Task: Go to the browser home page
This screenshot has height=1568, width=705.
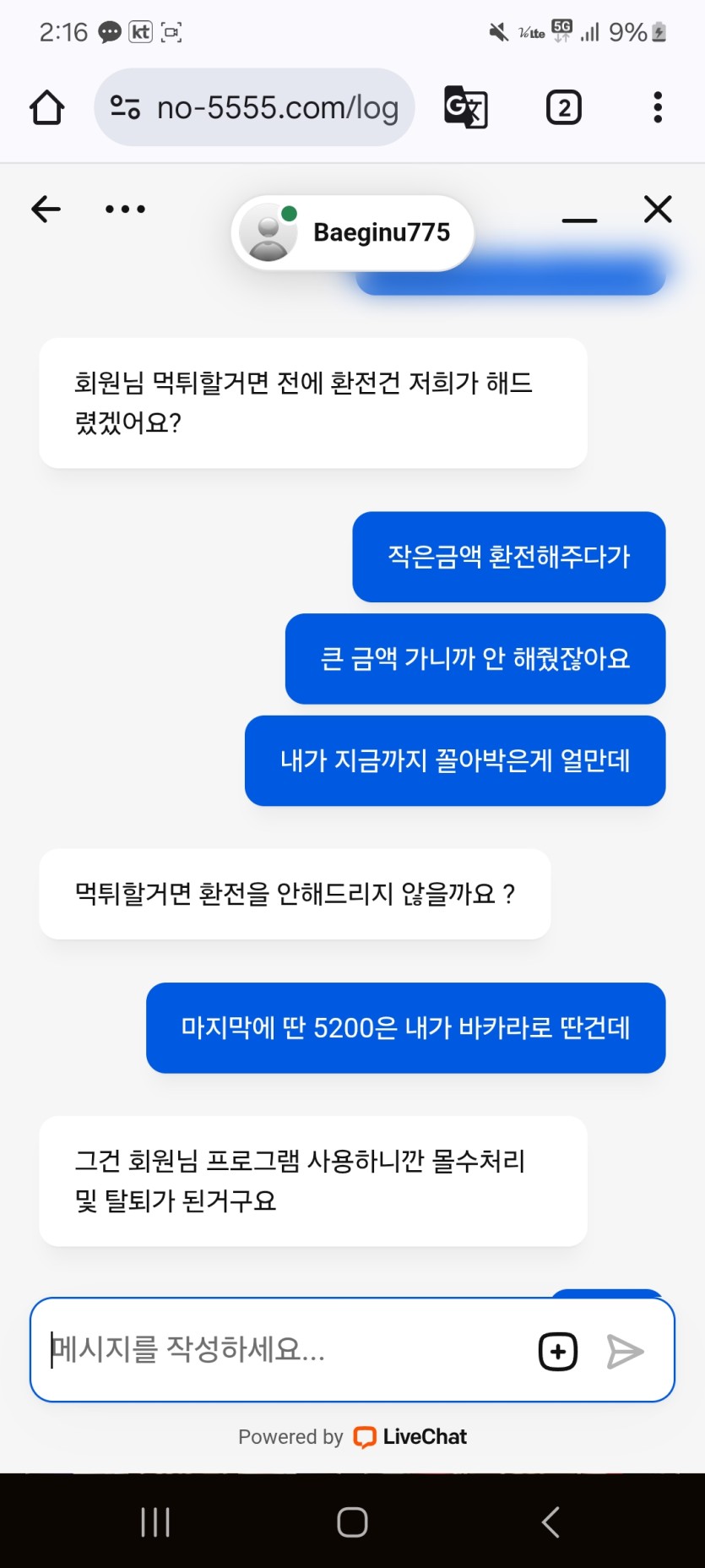Action: coord(47,108)
